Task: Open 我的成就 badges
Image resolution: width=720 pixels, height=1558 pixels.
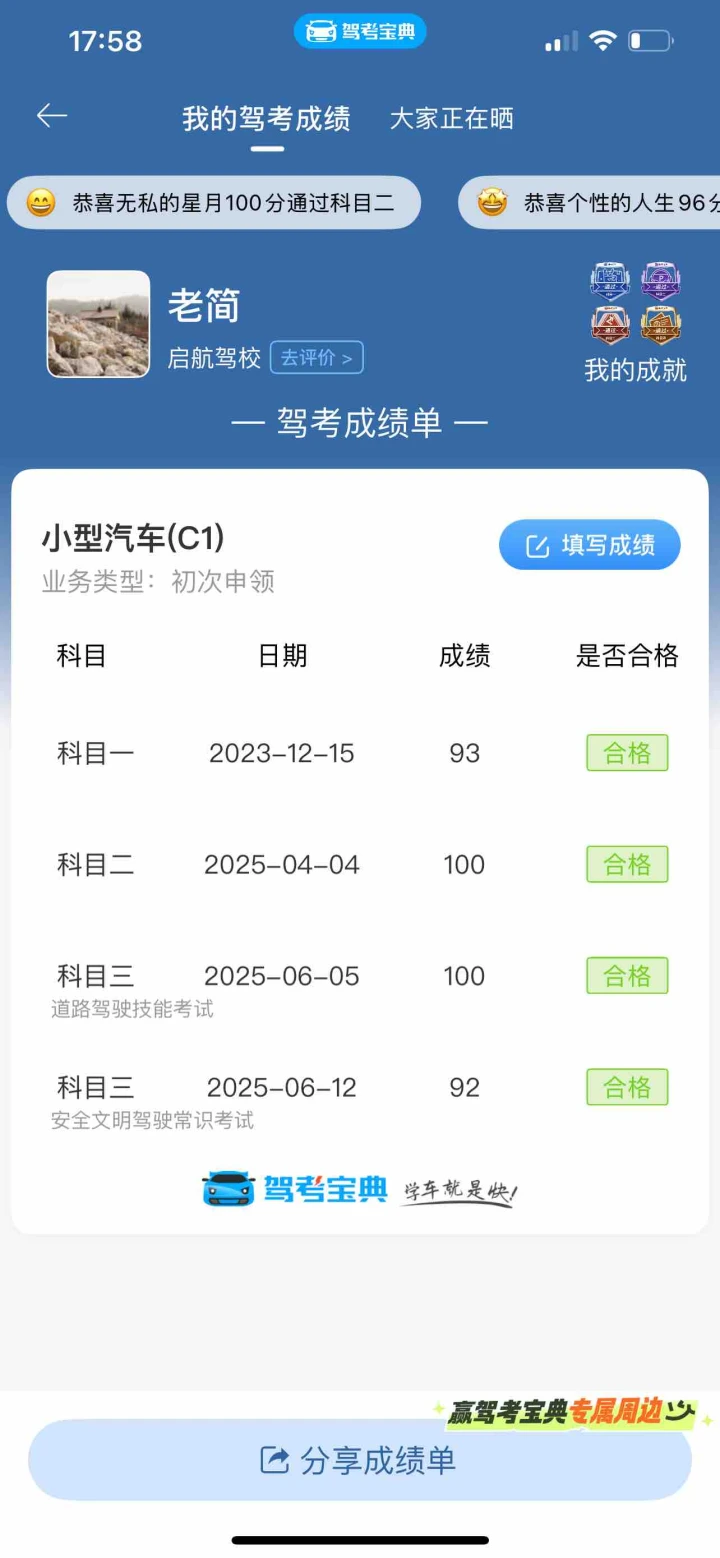Action: click(635, 322)
